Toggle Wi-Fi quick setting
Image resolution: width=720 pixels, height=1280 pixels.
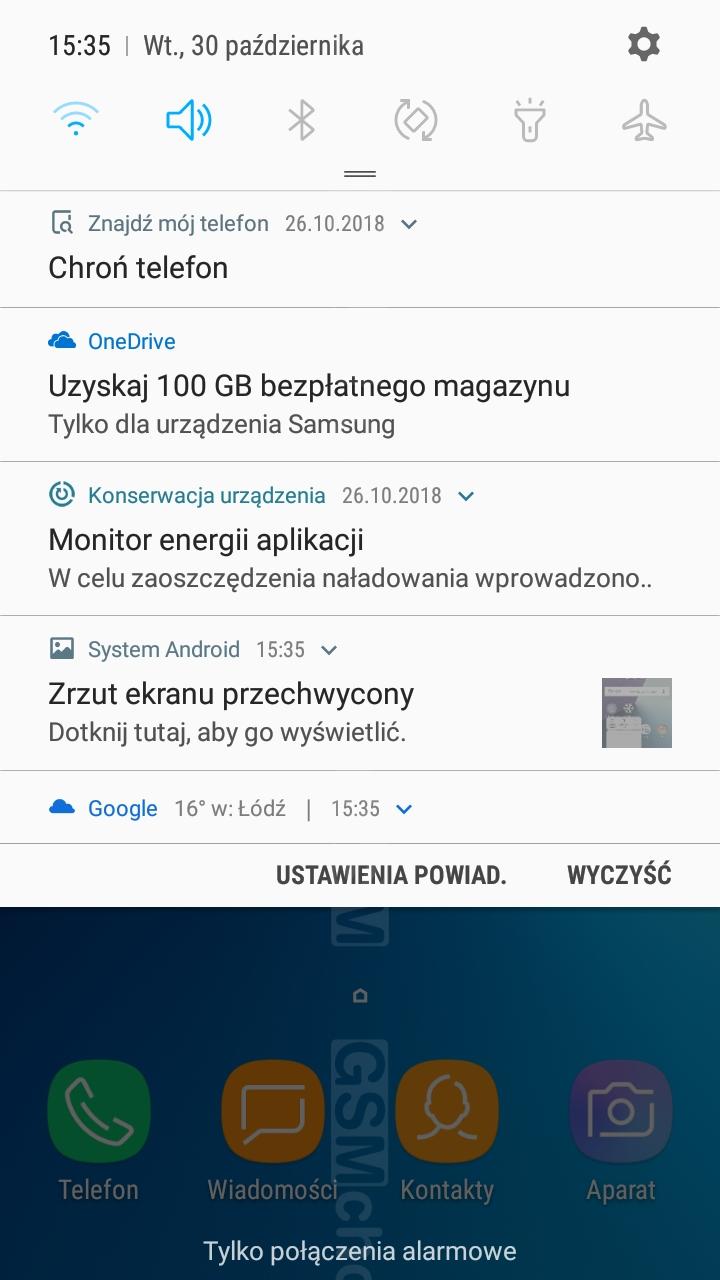(75, 121)
